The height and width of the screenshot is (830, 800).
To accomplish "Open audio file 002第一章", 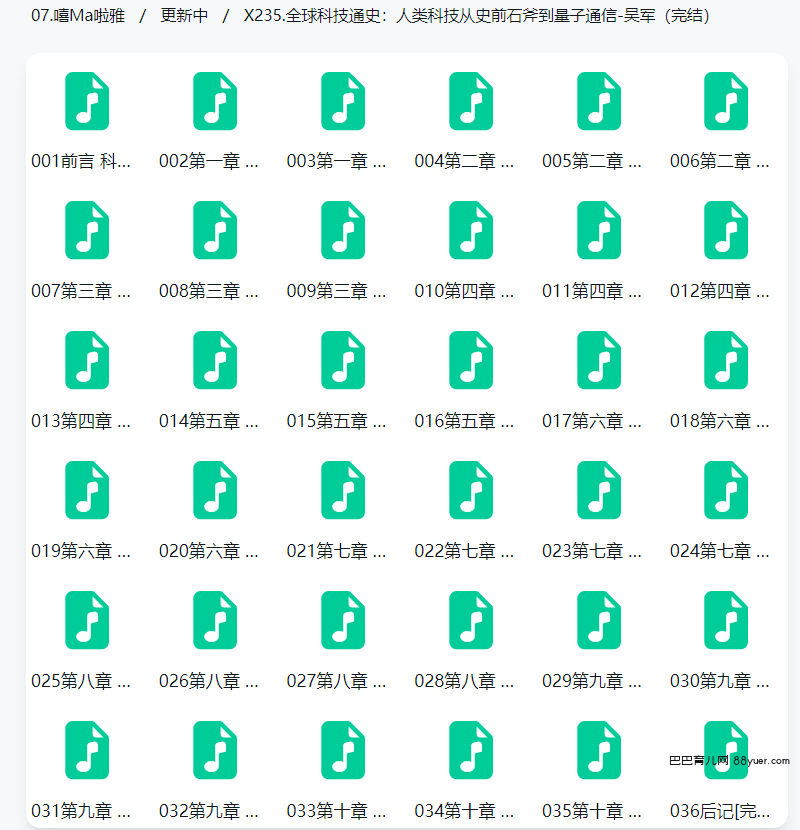I will [x=215, y=101].
